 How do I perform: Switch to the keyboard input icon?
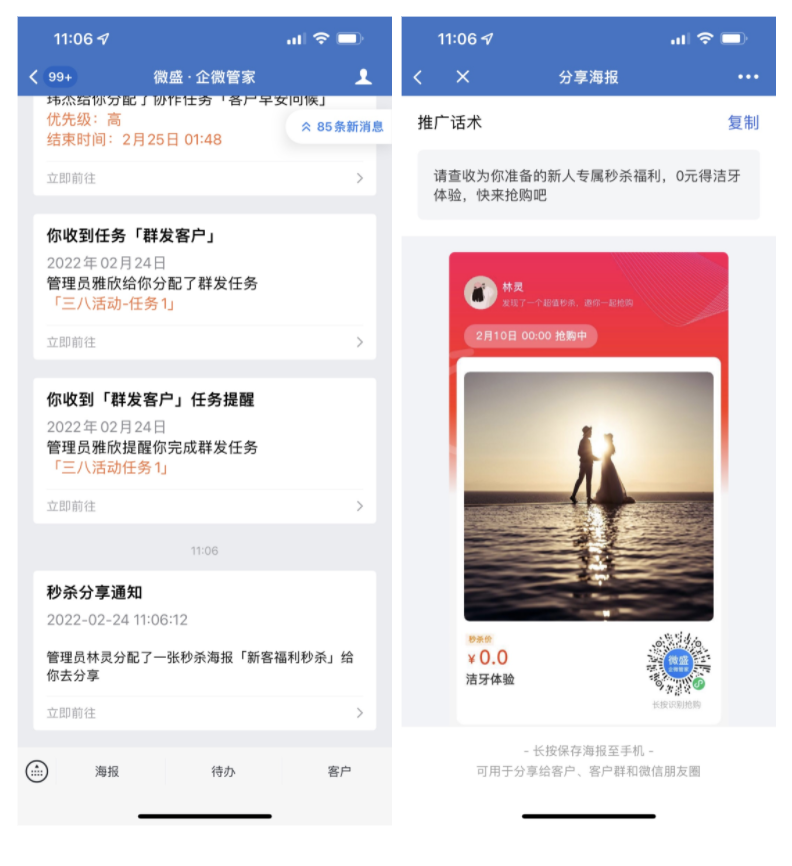37,771
